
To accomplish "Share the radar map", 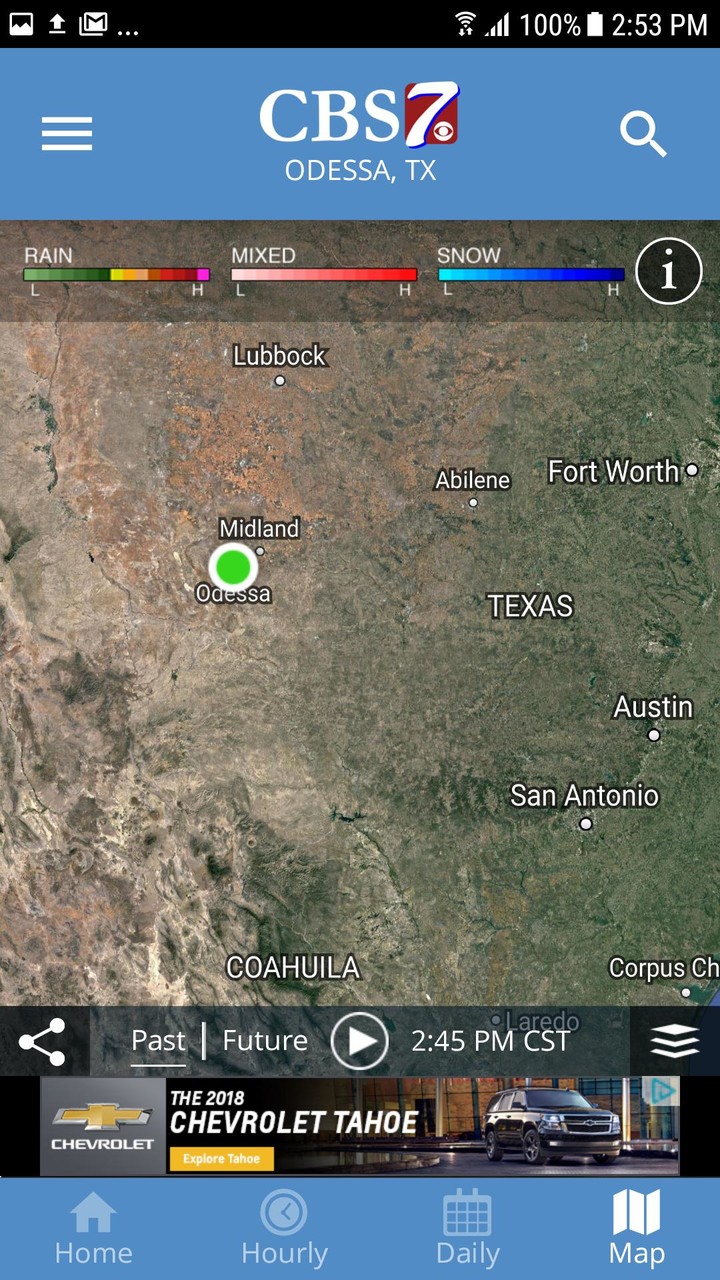I will (x=42, y=1041).
